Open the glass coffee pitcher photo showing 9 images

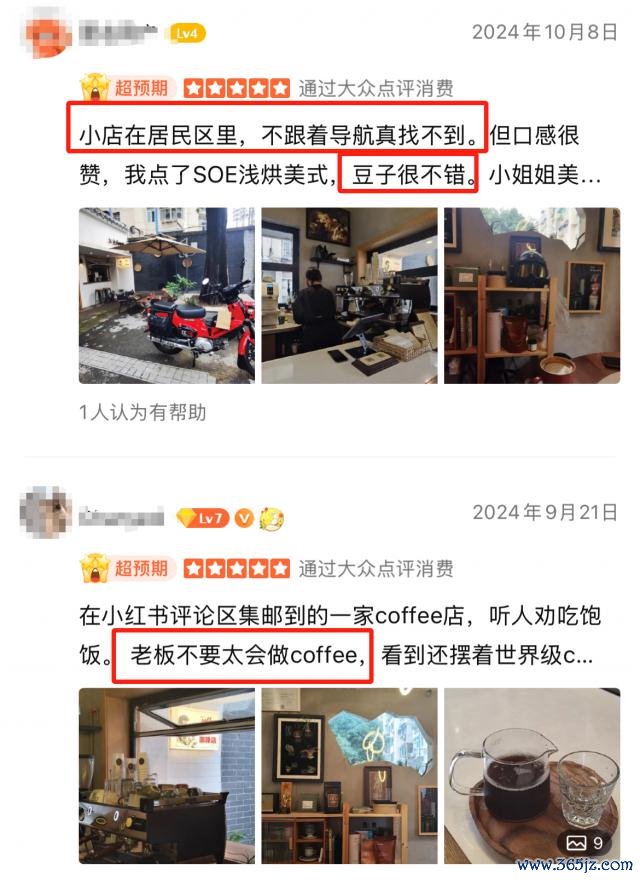coord(532,775)
